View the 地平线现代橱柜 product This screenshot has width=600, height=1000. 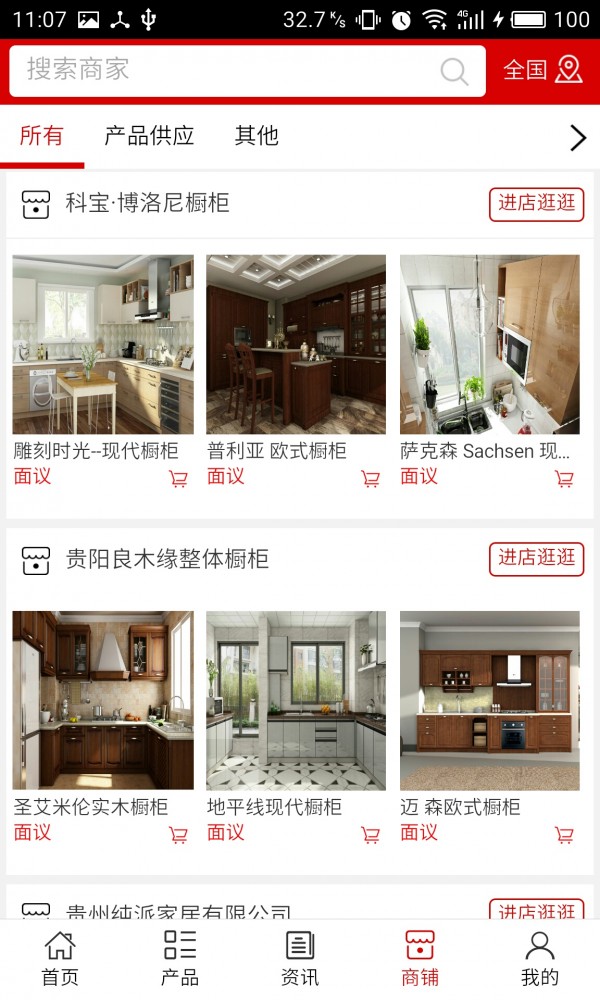coord(296,700)
